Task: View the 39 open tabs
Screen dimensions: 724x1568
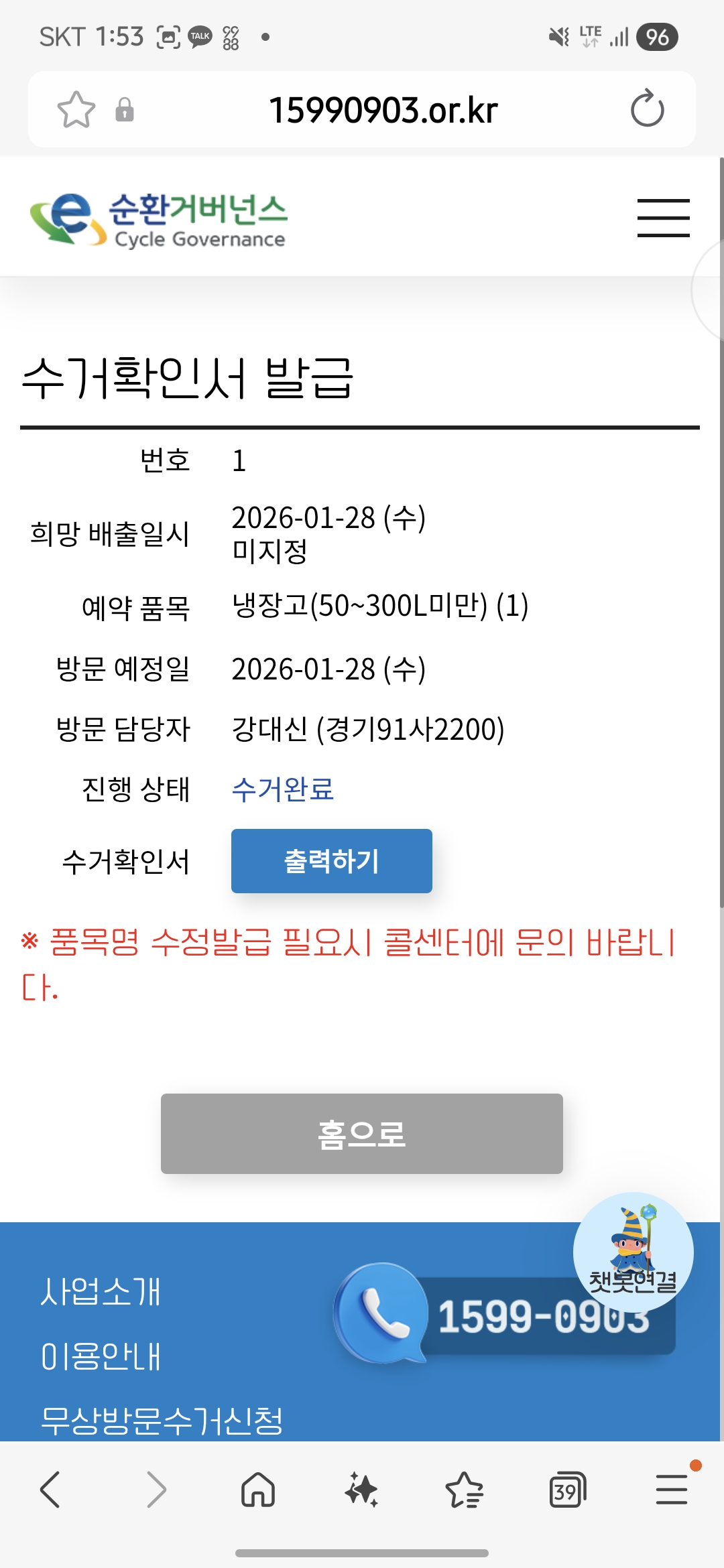Action: 567,1490
